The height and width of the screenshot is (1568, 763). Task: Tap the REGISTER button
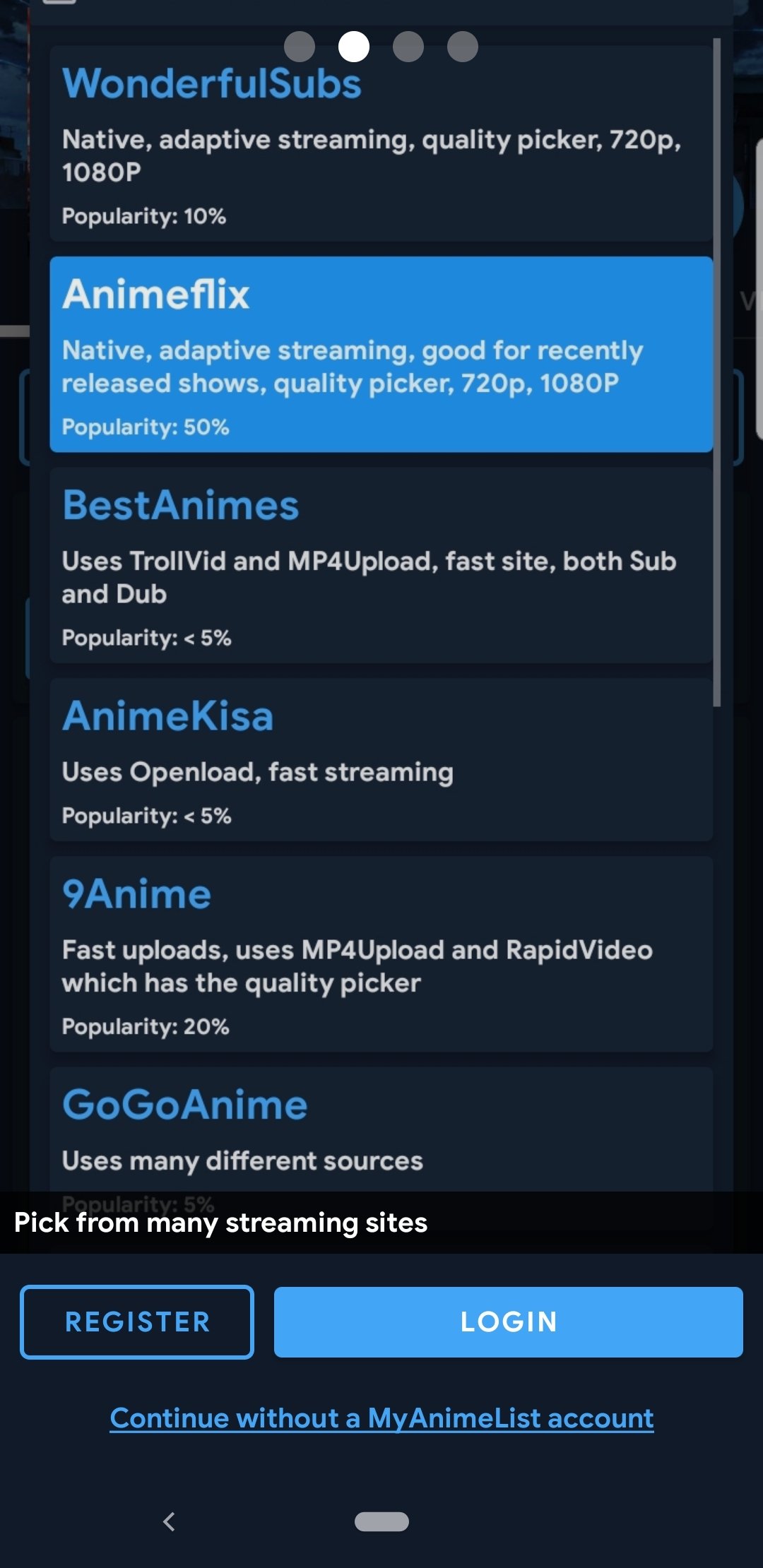point(137,1321)
